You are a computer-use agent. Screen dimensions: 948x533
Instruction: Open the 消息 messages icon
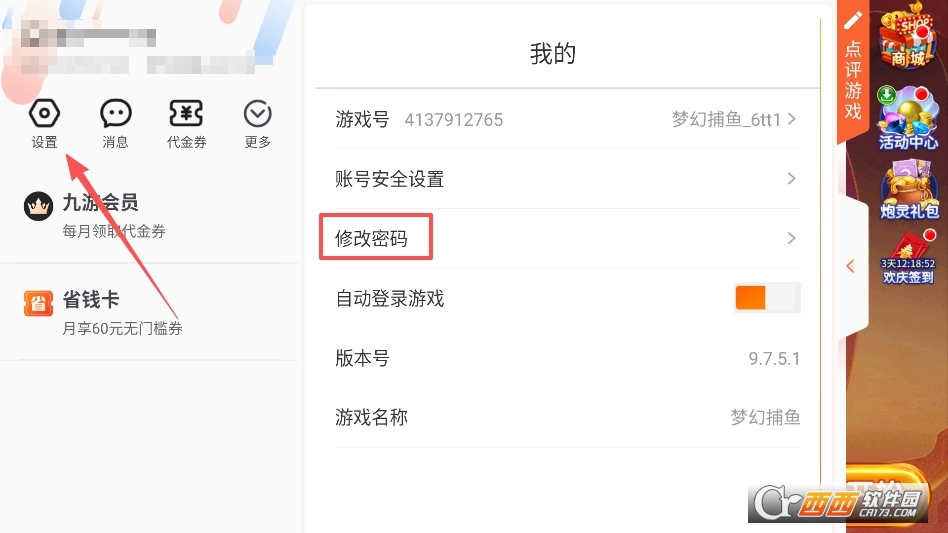(x=115, y=123)
